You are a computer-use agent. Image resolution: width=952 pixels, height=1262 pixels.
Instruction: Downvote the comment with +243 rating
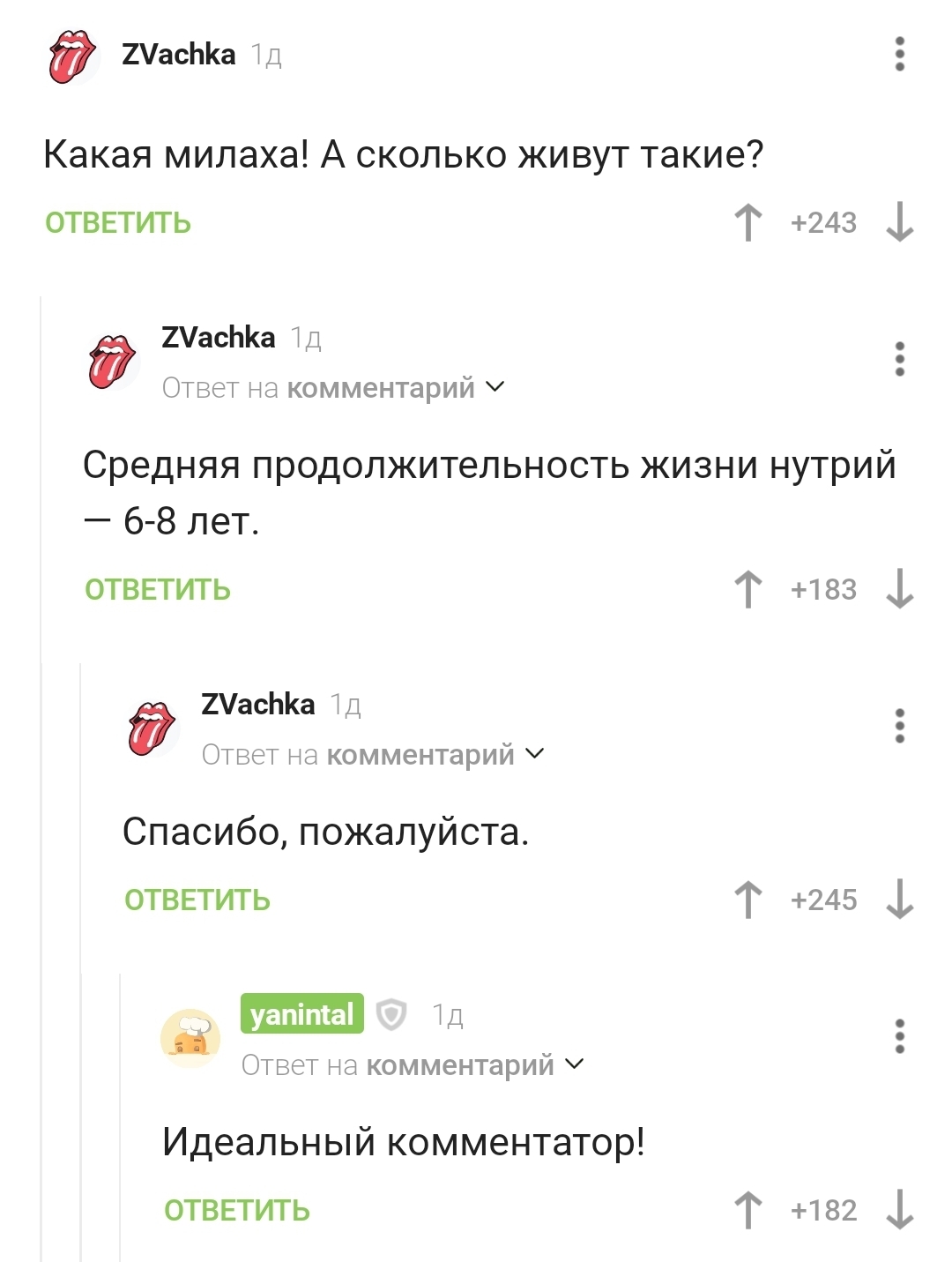[899, 222]
